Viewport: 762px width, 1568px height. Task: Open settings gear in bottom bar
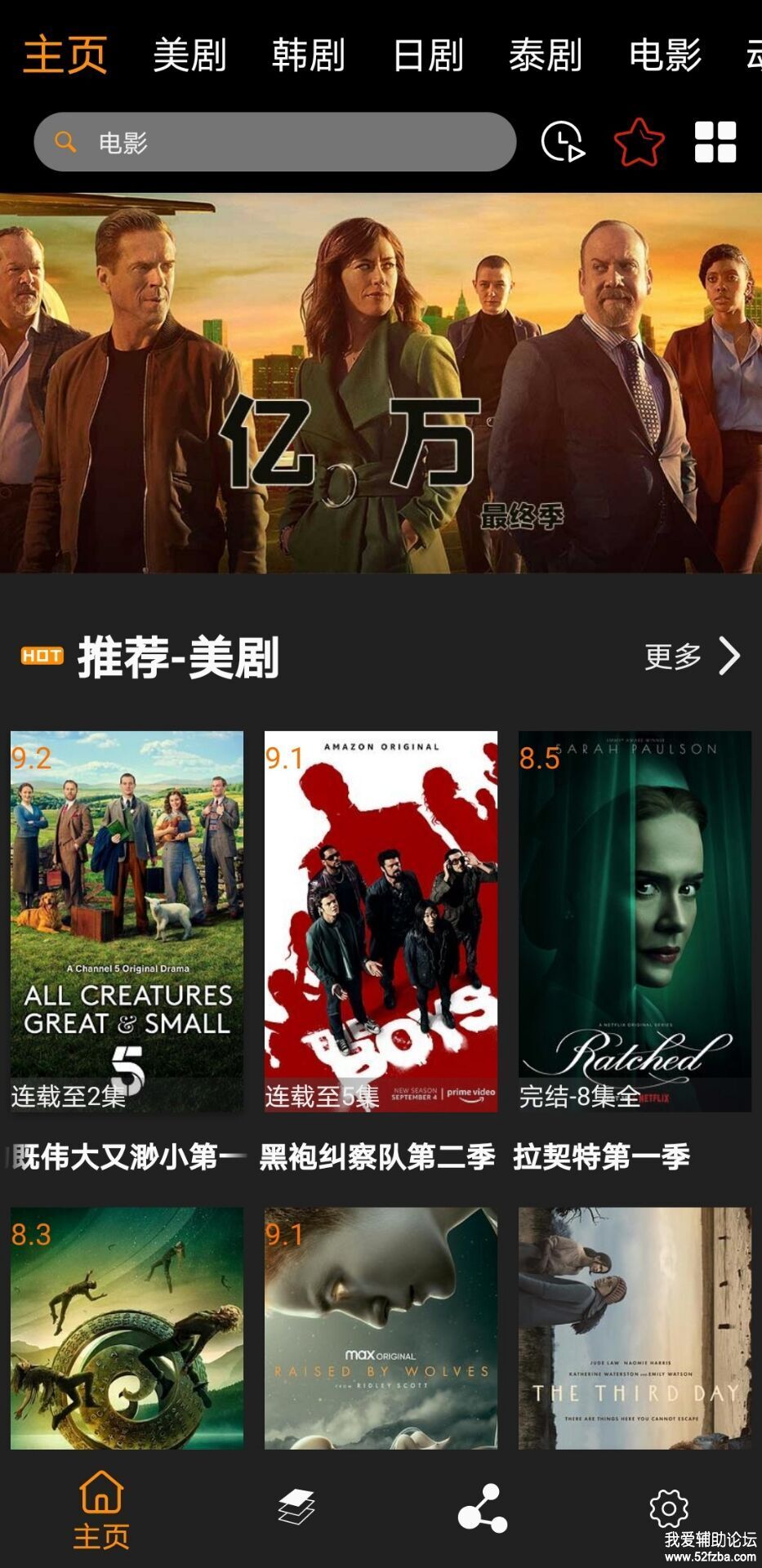pos(669,1508)
